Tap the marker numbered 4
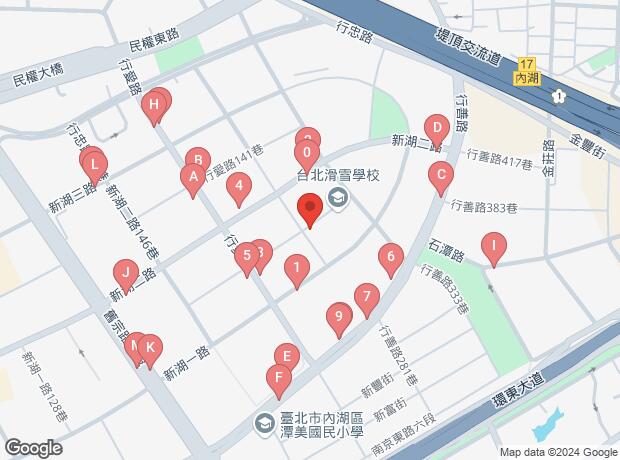Viewport: 620px width, 460px height. click(x=238, y=185)
